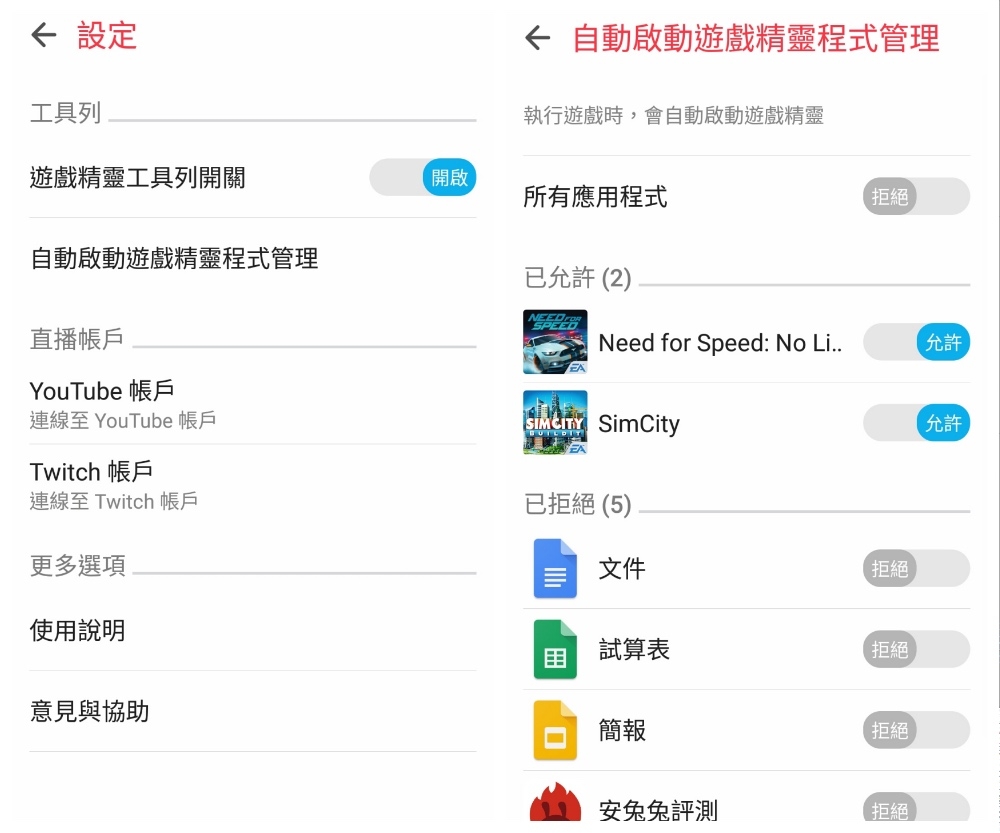Go back from the 設定 screen
Viewport: 1000px width, 833px height.
(43, 36)
